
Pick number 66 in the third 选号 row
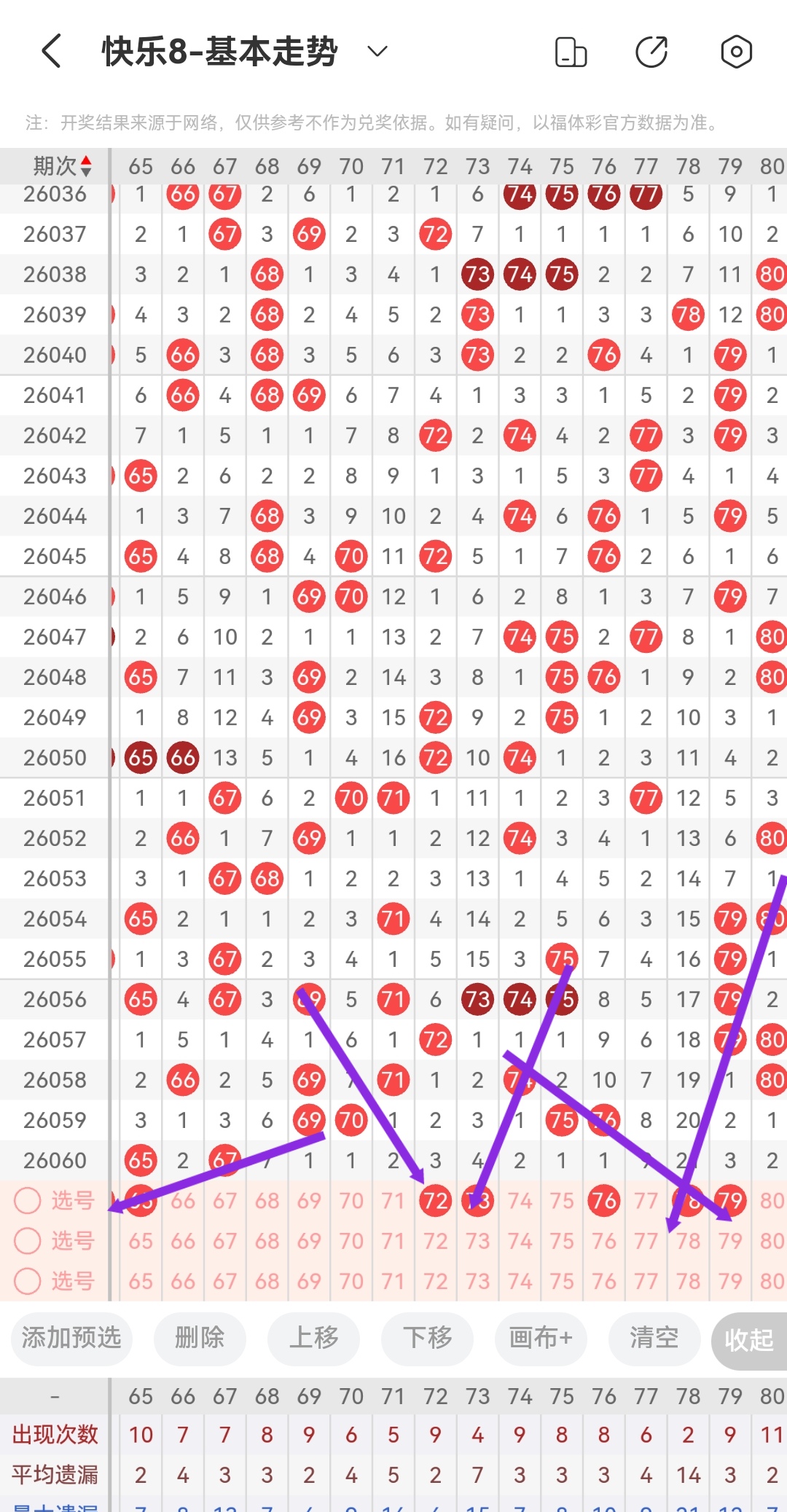pos(183,1281)
